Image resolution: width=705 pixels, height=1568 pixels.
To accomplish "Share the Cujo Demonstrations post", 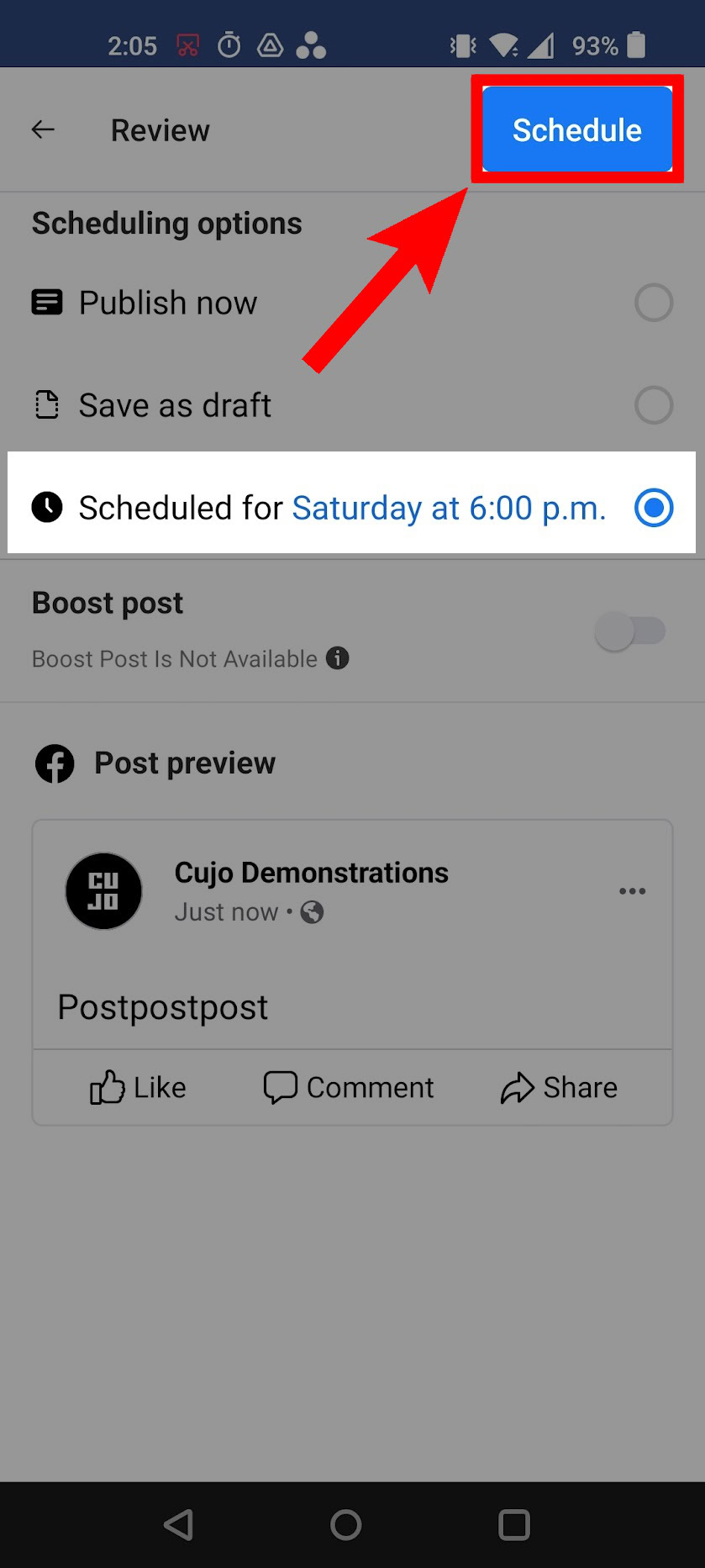I will 559,1087.
